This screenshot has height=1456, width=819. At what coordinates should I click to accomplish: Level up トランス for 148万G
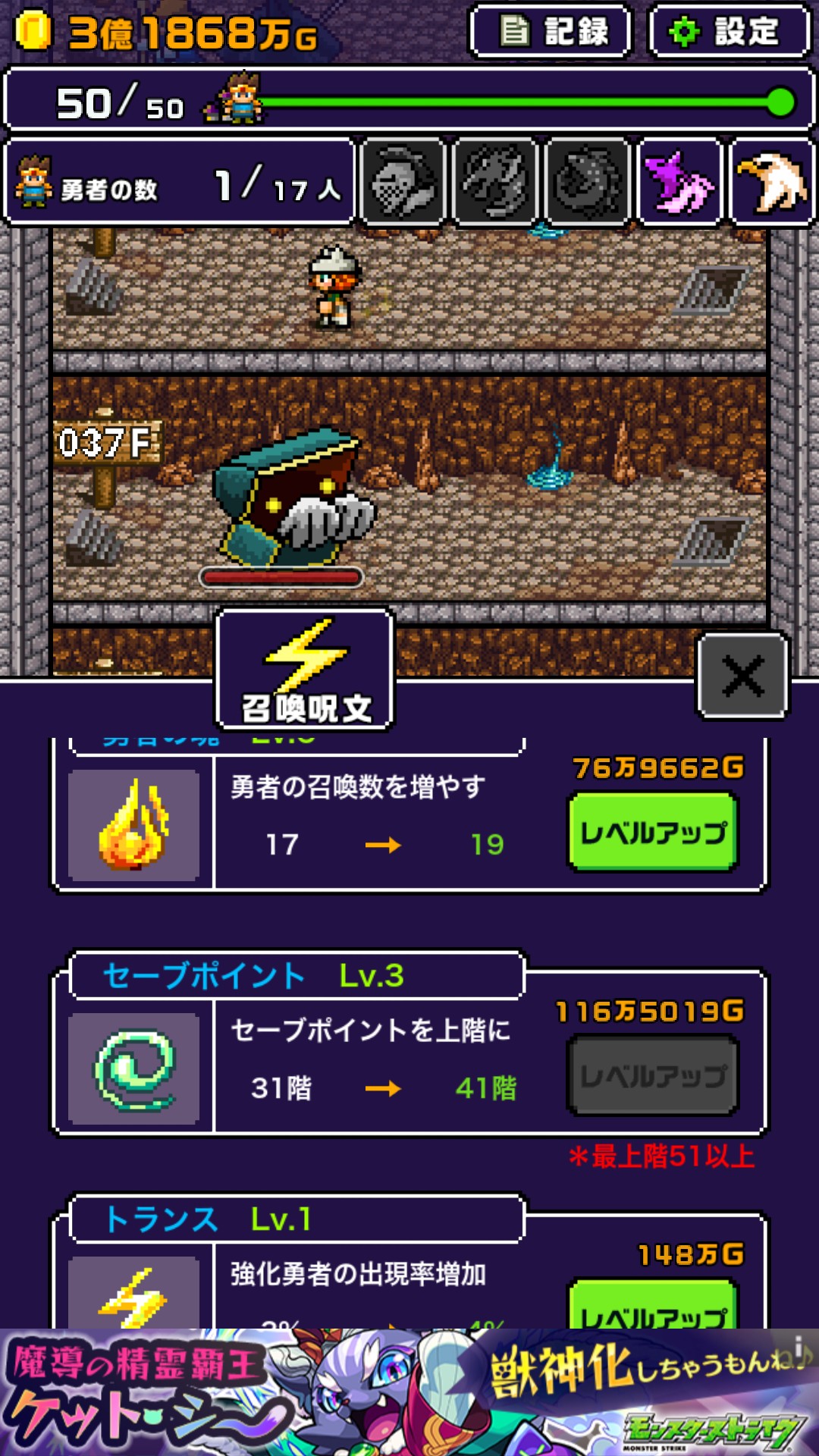pyautogui.click(x=653, y=1306)
